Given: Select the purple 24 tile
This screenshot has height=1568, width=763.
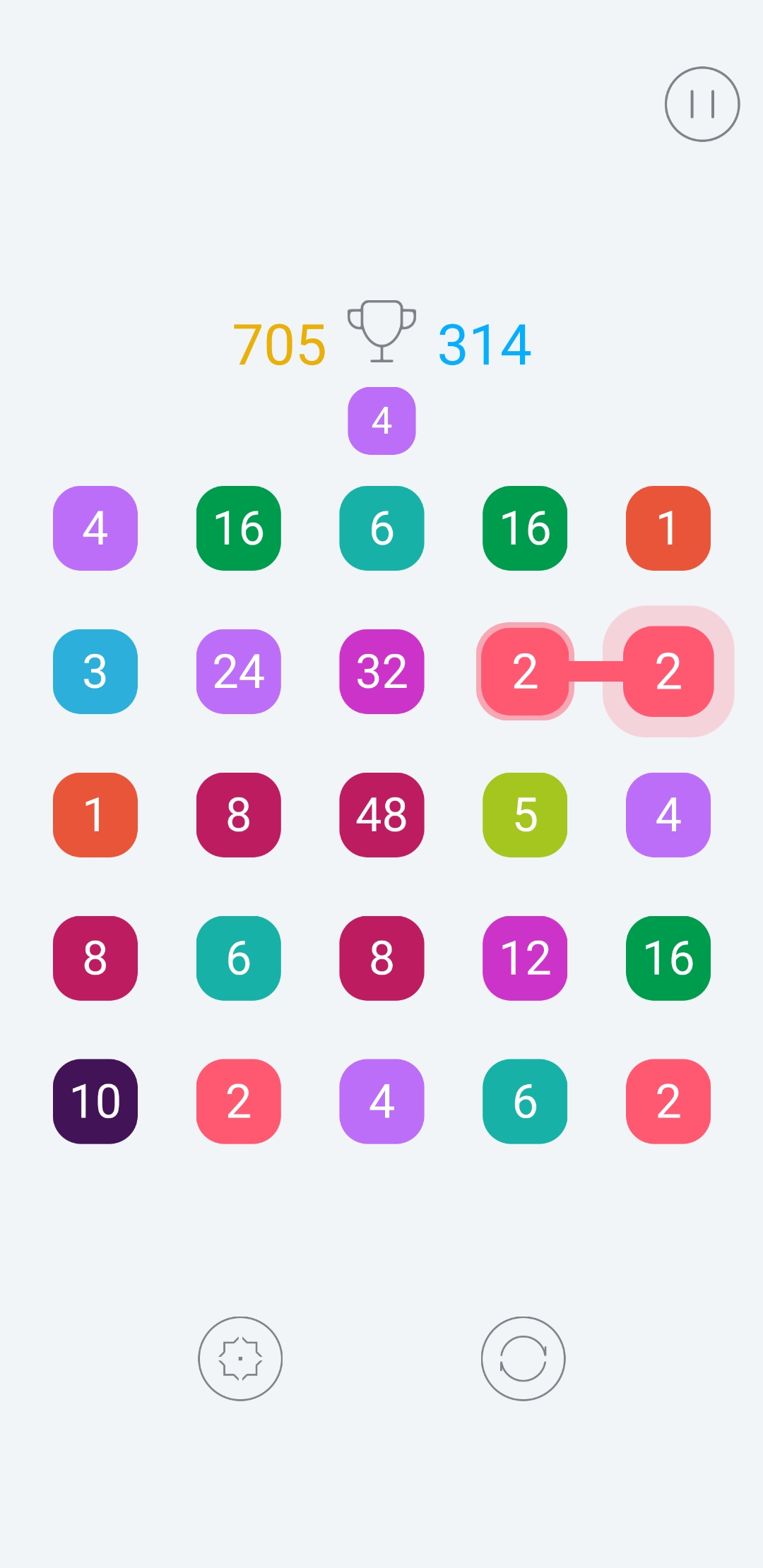Looking at the screenshot, I should pyautogui.click(x=239, y=671).
